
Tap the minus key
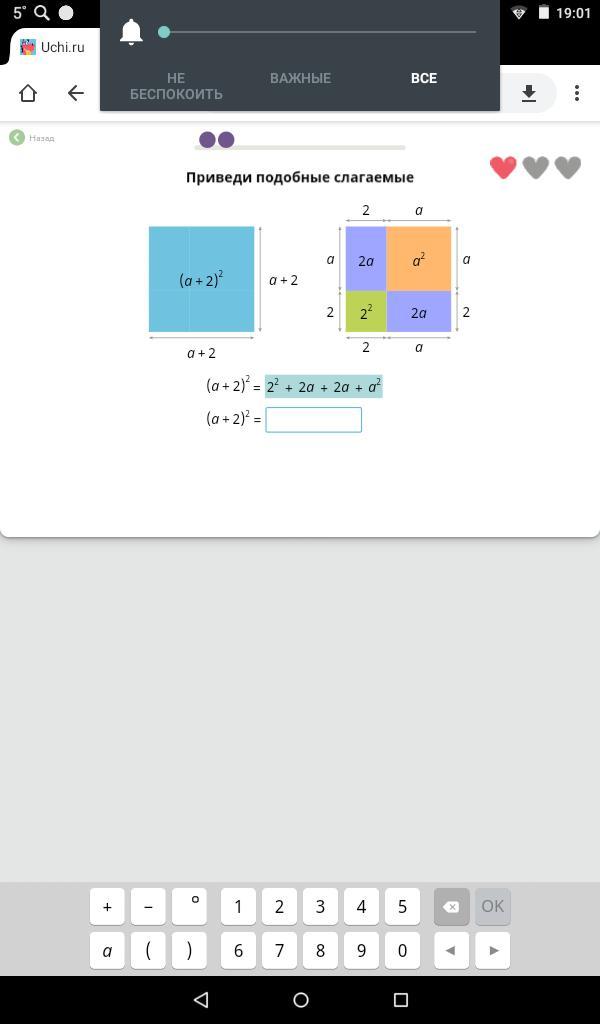click(148, 906)
